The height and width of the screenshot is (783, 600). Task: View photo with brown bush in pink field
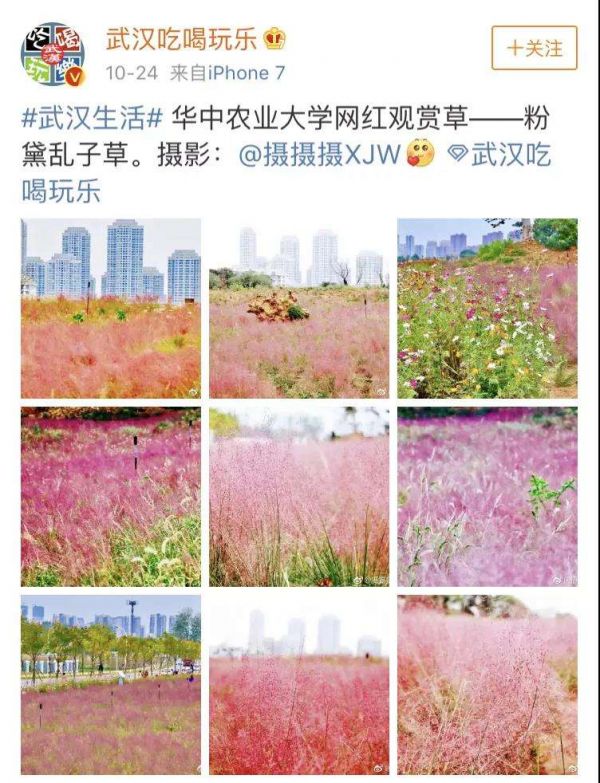(299, 308)
